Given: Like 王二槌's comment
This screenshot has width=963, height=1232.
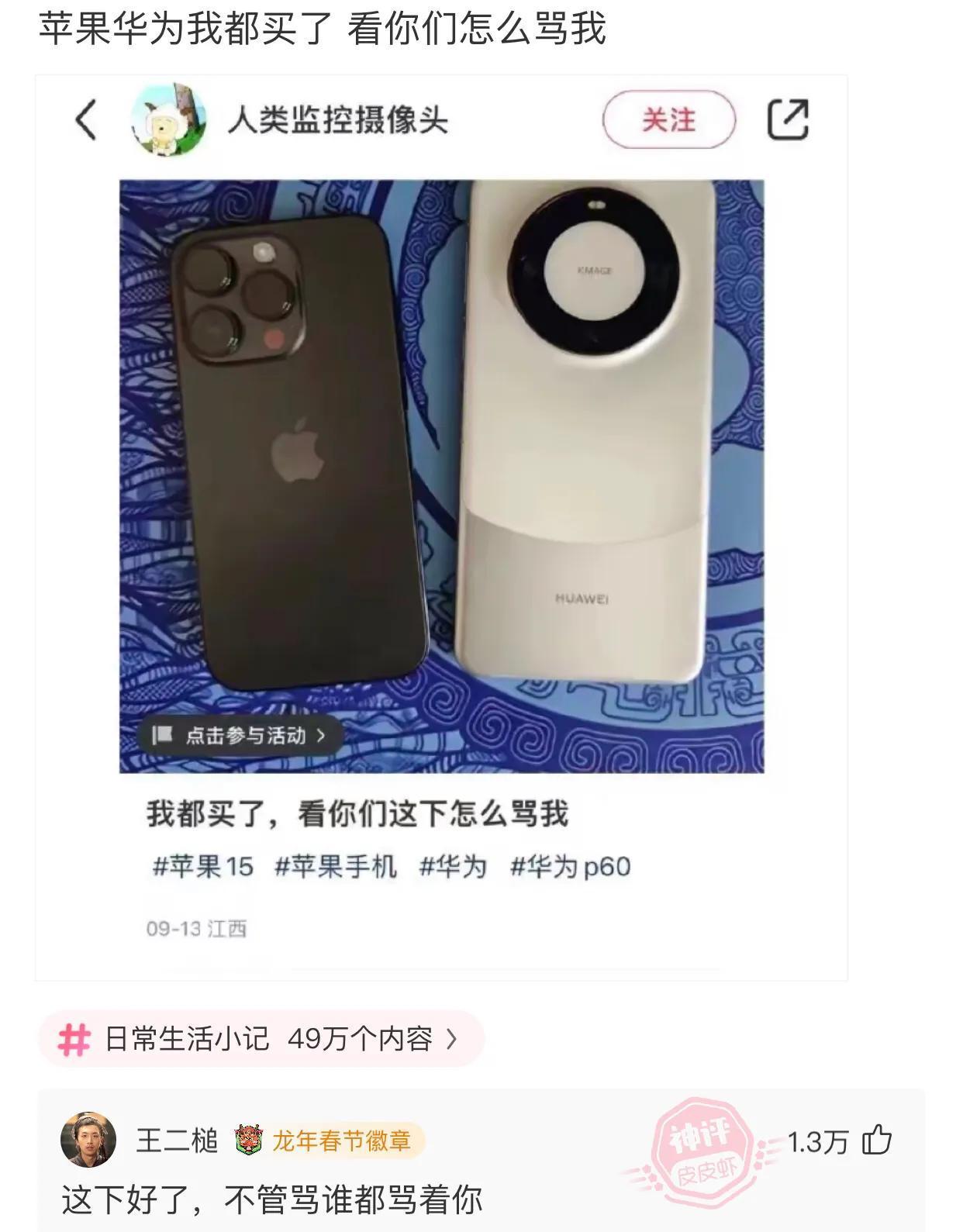Looking at the screenshot, I should click(878, 1141).
